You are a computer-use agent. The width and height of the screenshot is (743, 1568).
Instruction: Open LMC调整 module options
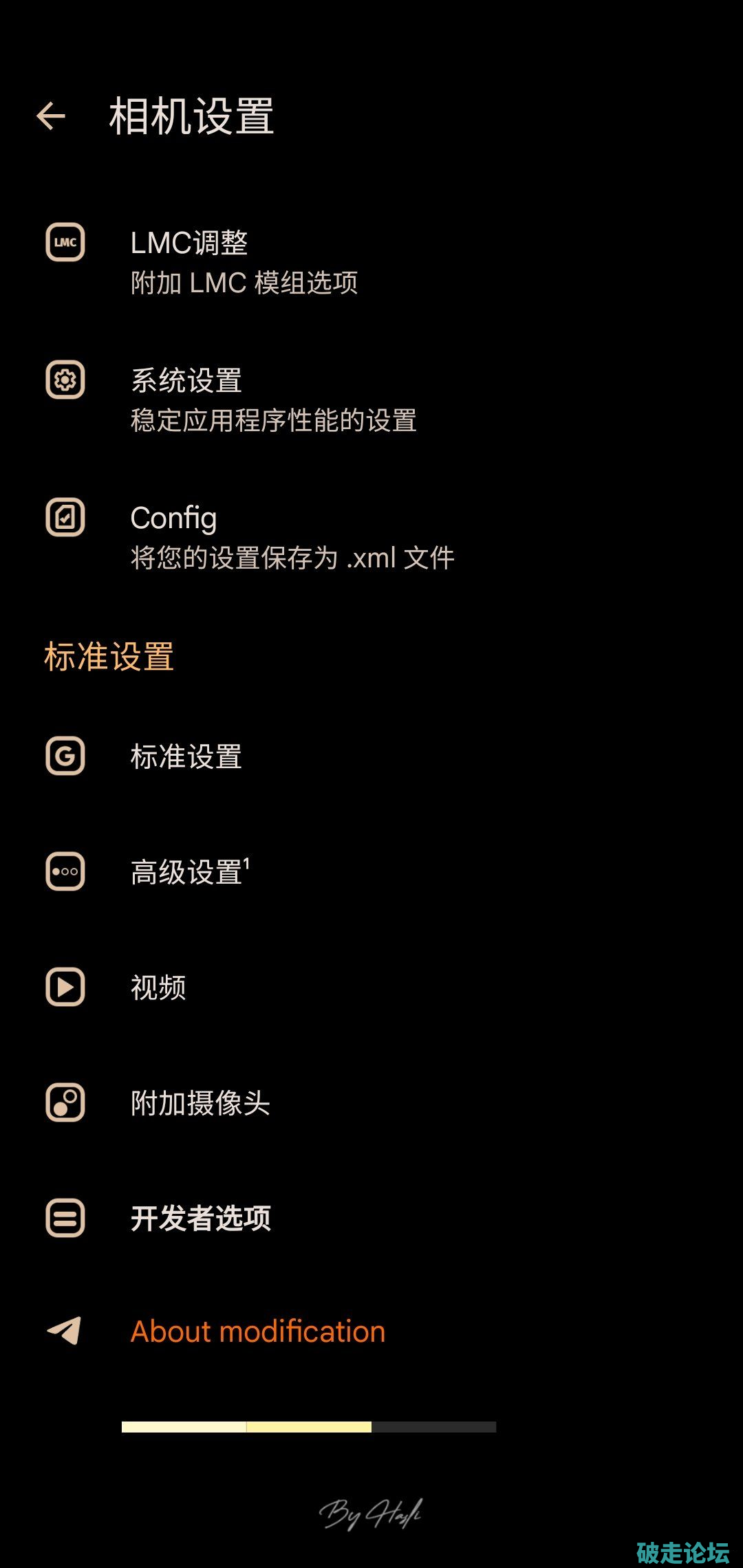244,262
